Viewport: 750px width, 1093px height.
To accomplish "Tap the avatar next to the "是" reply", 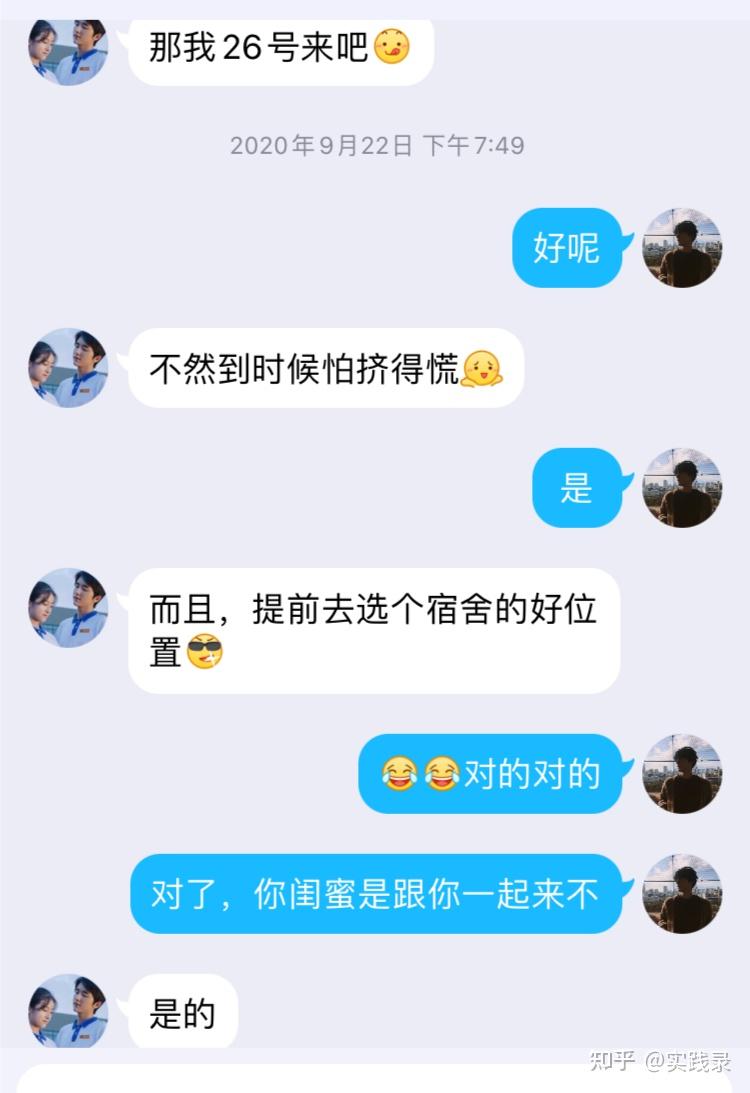I will [682, 488].
